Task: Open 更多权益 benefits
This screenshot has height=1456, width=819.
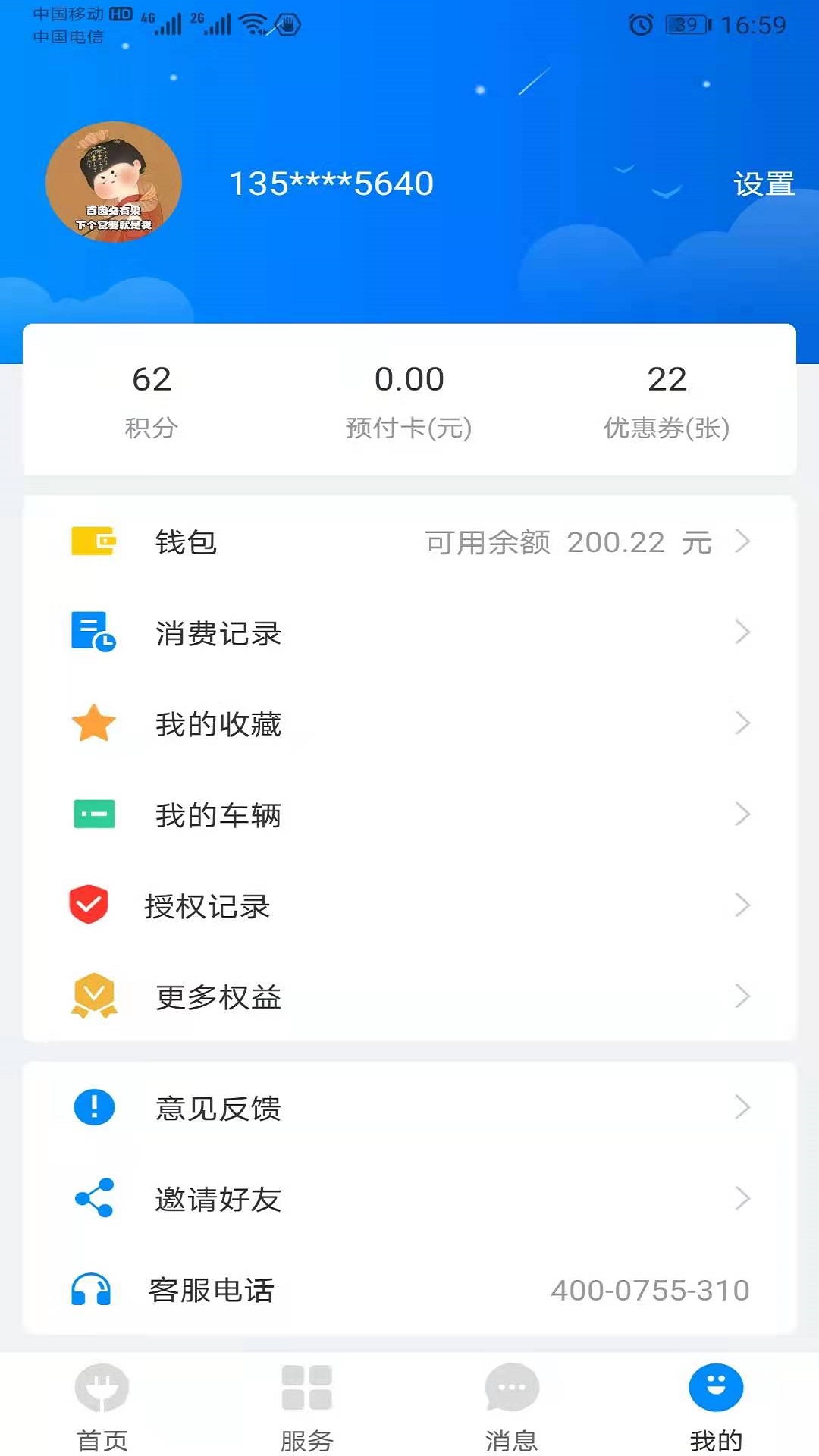Action: [x=409, y=996]
